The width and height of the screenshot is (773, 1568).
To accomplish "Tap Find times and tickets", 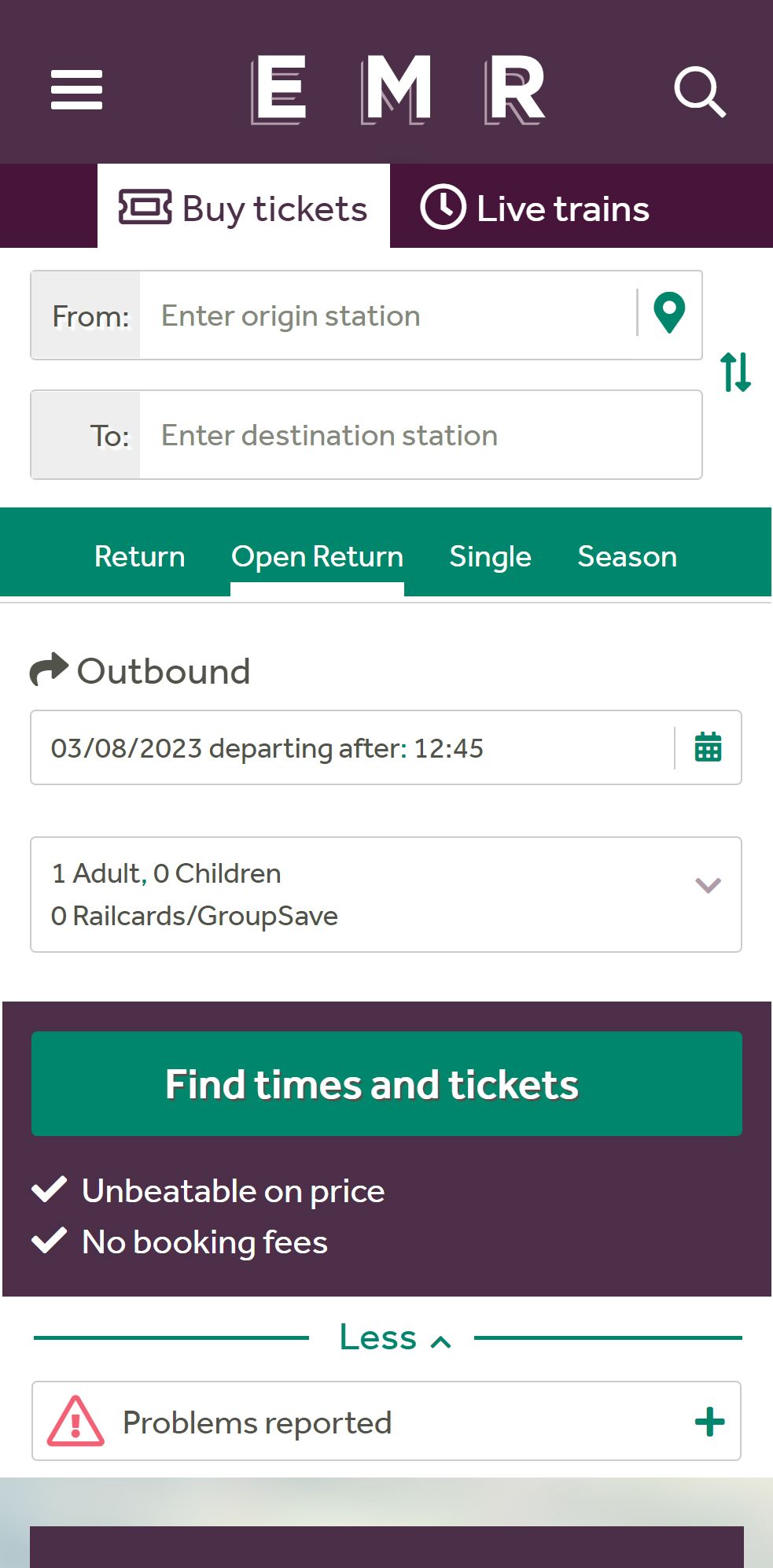I will 387,1083.
